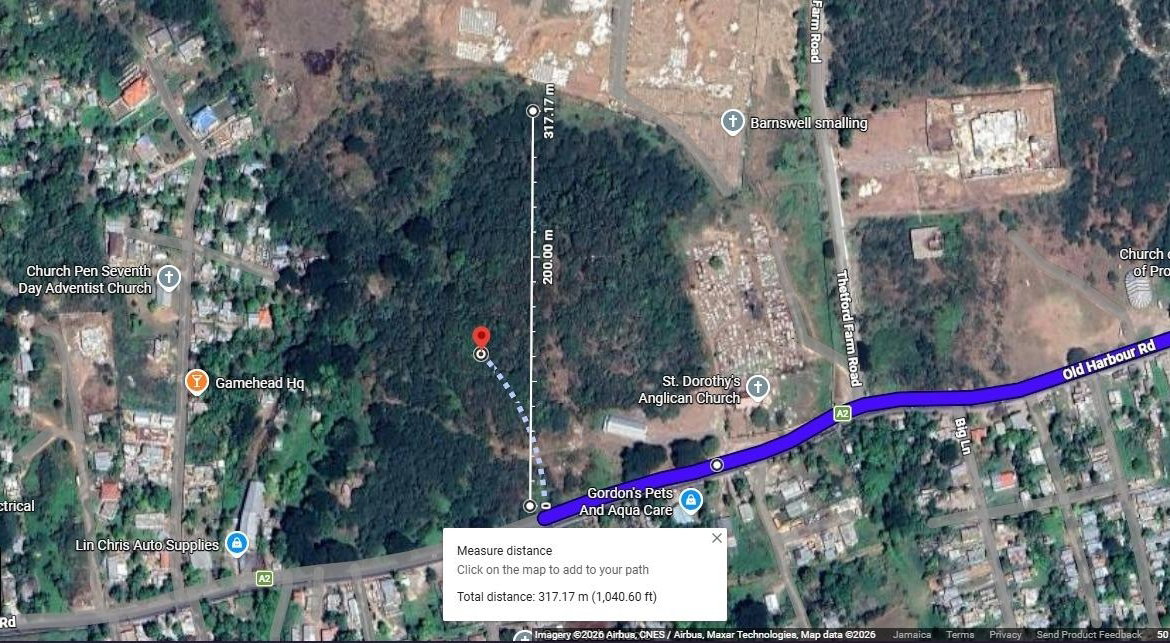The image size is (1170, 643).
Task: Open the Privacy link
Action: [x=1005, y=635]
